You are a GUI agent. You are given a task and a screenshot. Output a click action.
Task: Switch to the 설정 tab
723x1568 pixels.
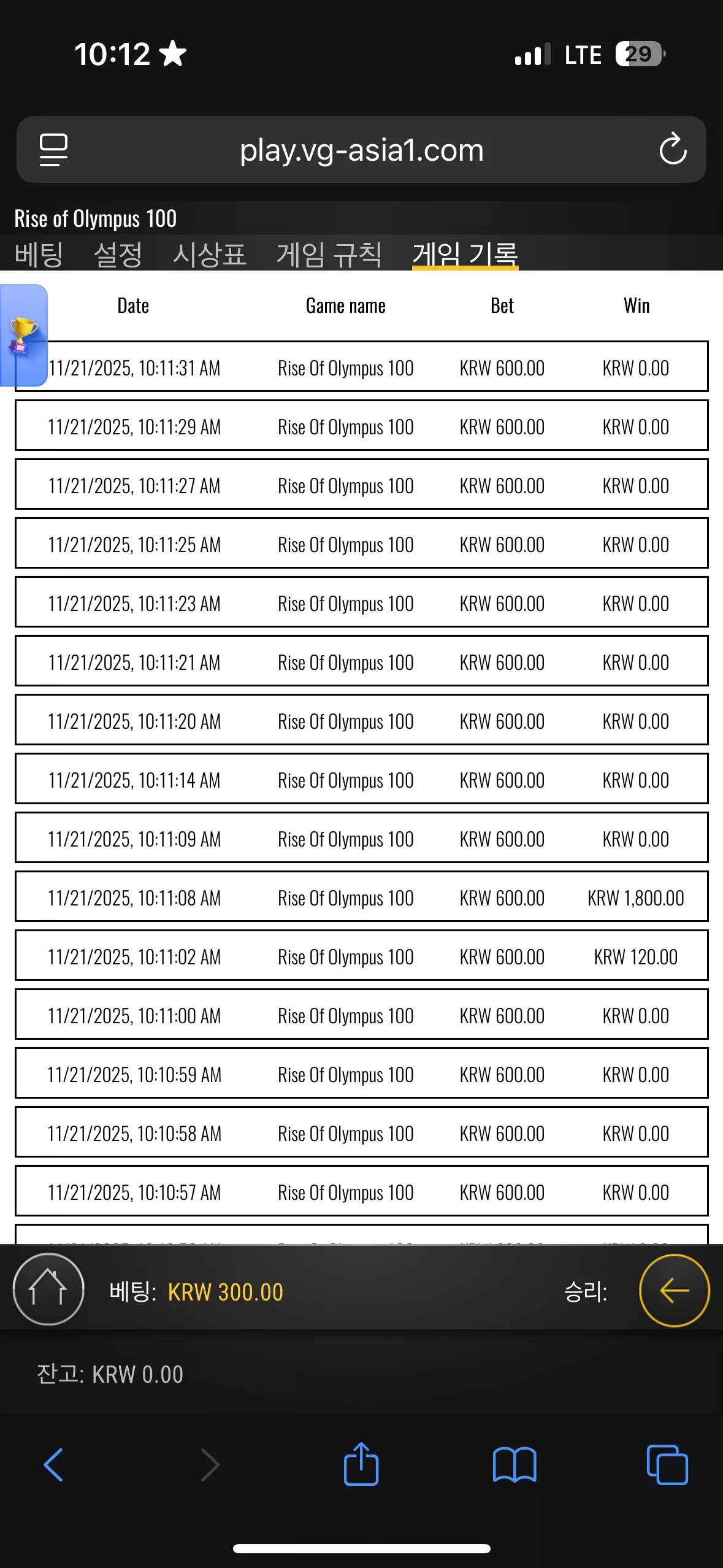pyautogui.click(x=118, y=254)
